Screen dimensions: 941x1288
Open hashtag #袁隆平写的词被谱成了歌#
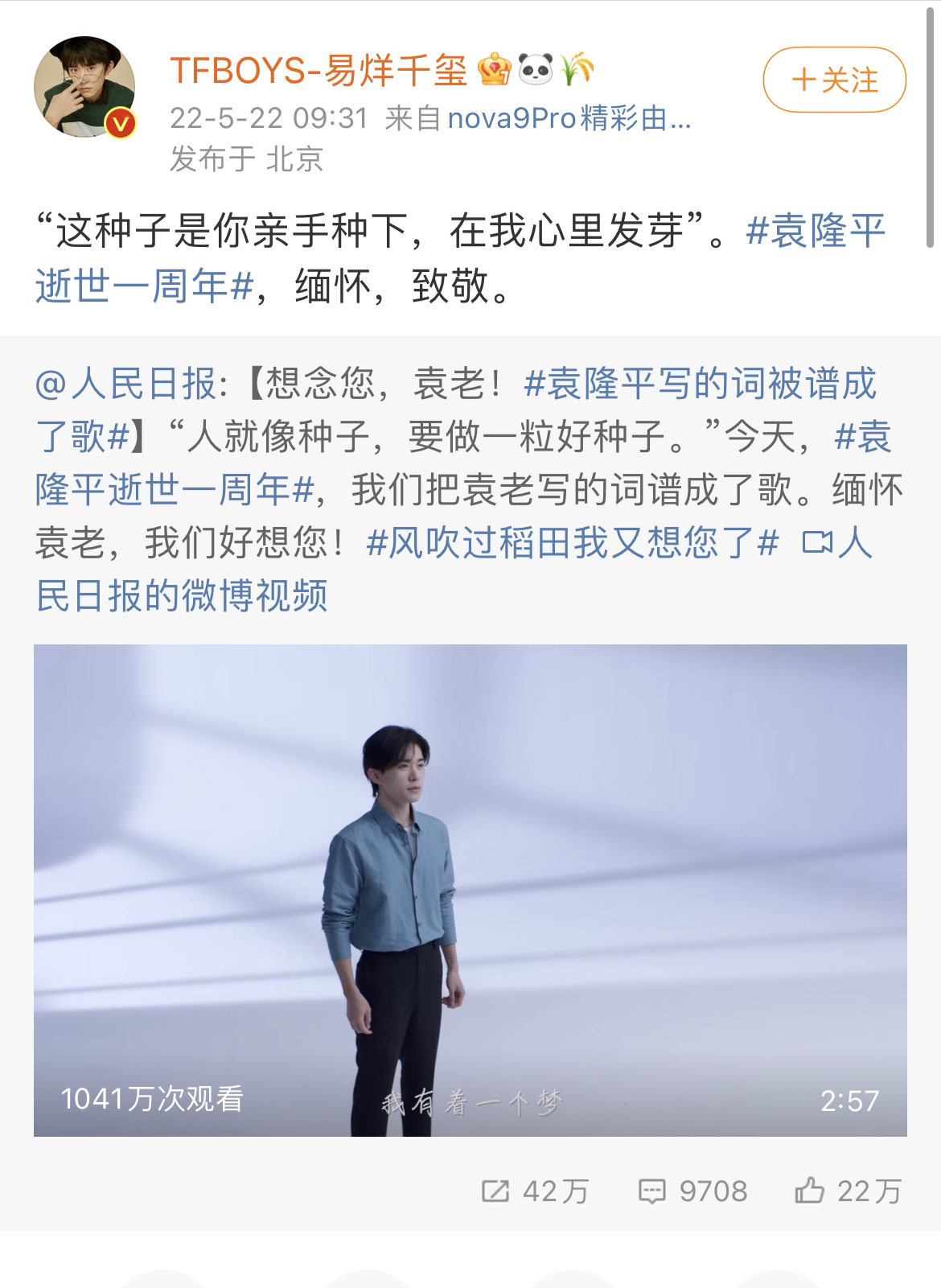click(698, 384)
